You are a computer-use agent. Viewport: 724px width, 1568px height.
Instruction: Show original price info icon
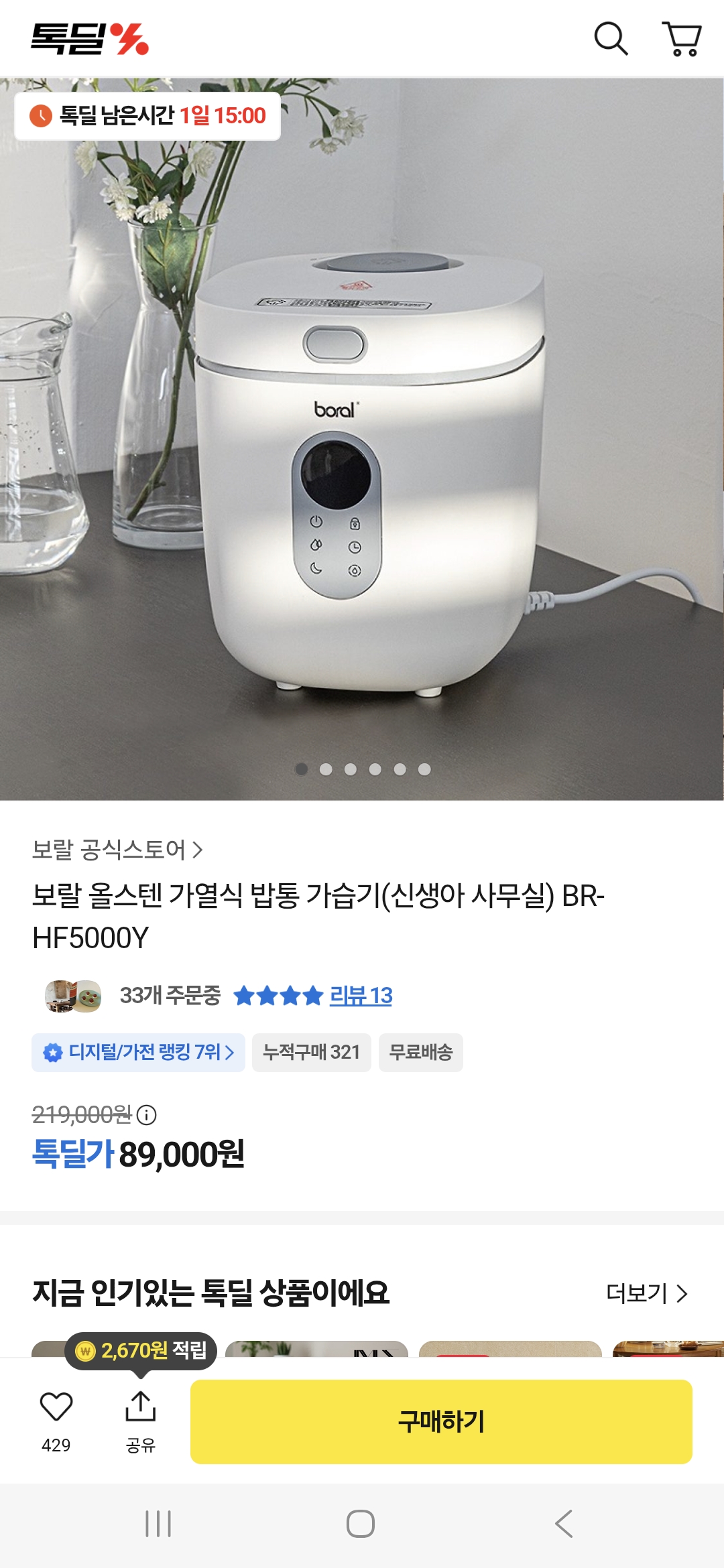(146, 1115)
